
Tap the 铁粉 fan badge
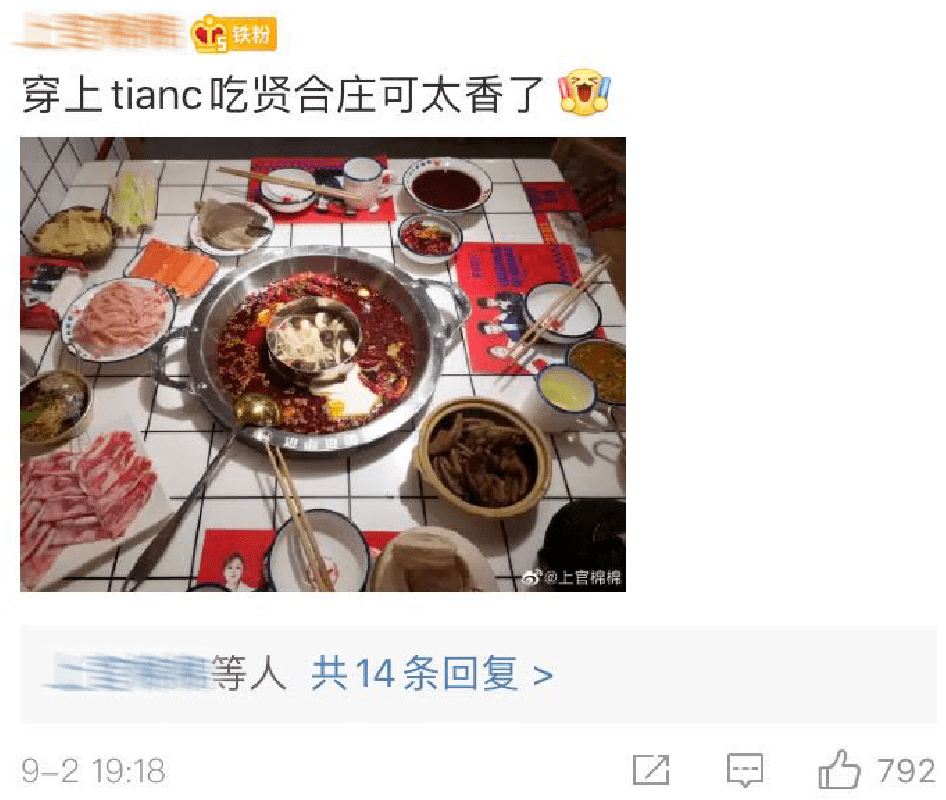click(234, 36)
